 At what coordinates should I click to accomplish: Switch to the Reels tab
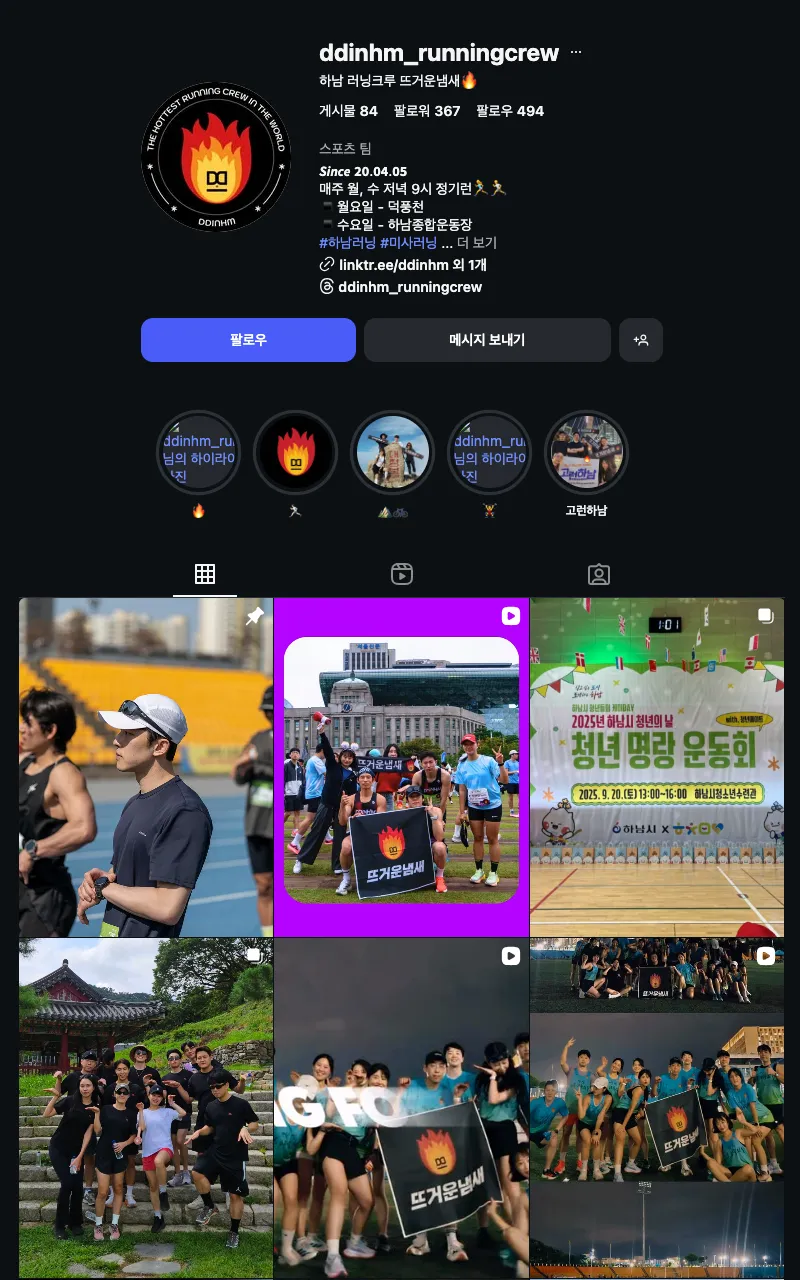401,574
